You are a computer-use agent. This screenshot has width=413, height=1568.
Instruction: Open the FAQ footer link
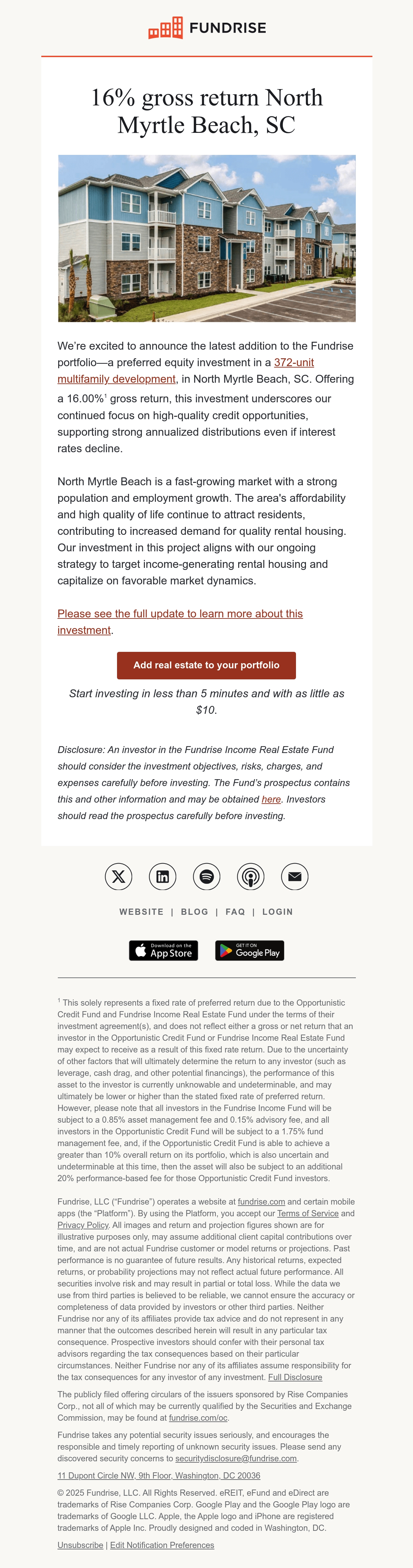[235, 912]
